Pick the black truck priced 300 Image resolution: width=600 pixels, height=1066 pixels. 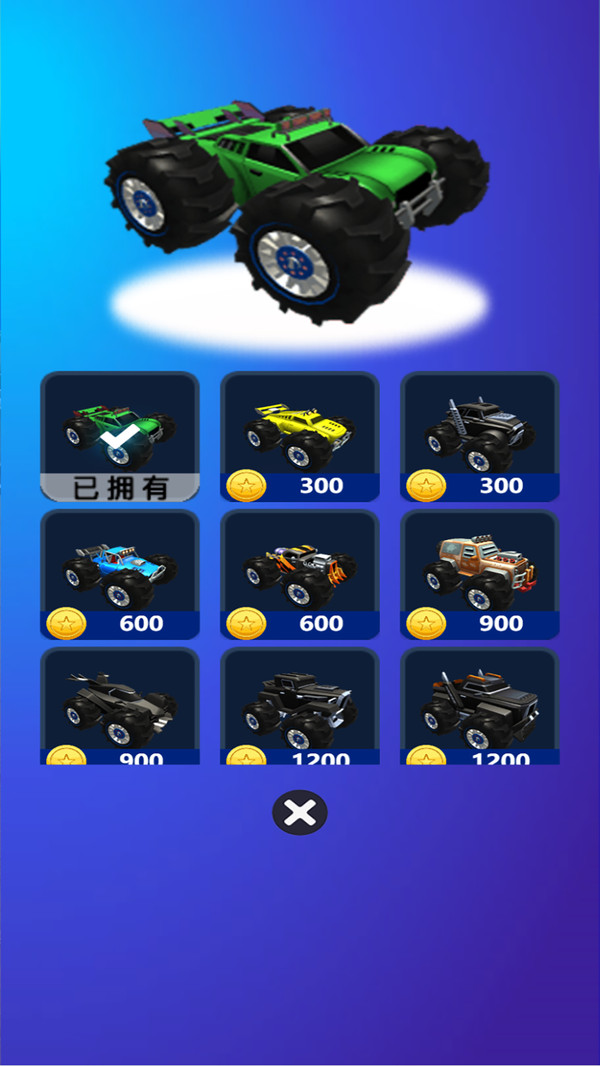click(x=480, y=436)
